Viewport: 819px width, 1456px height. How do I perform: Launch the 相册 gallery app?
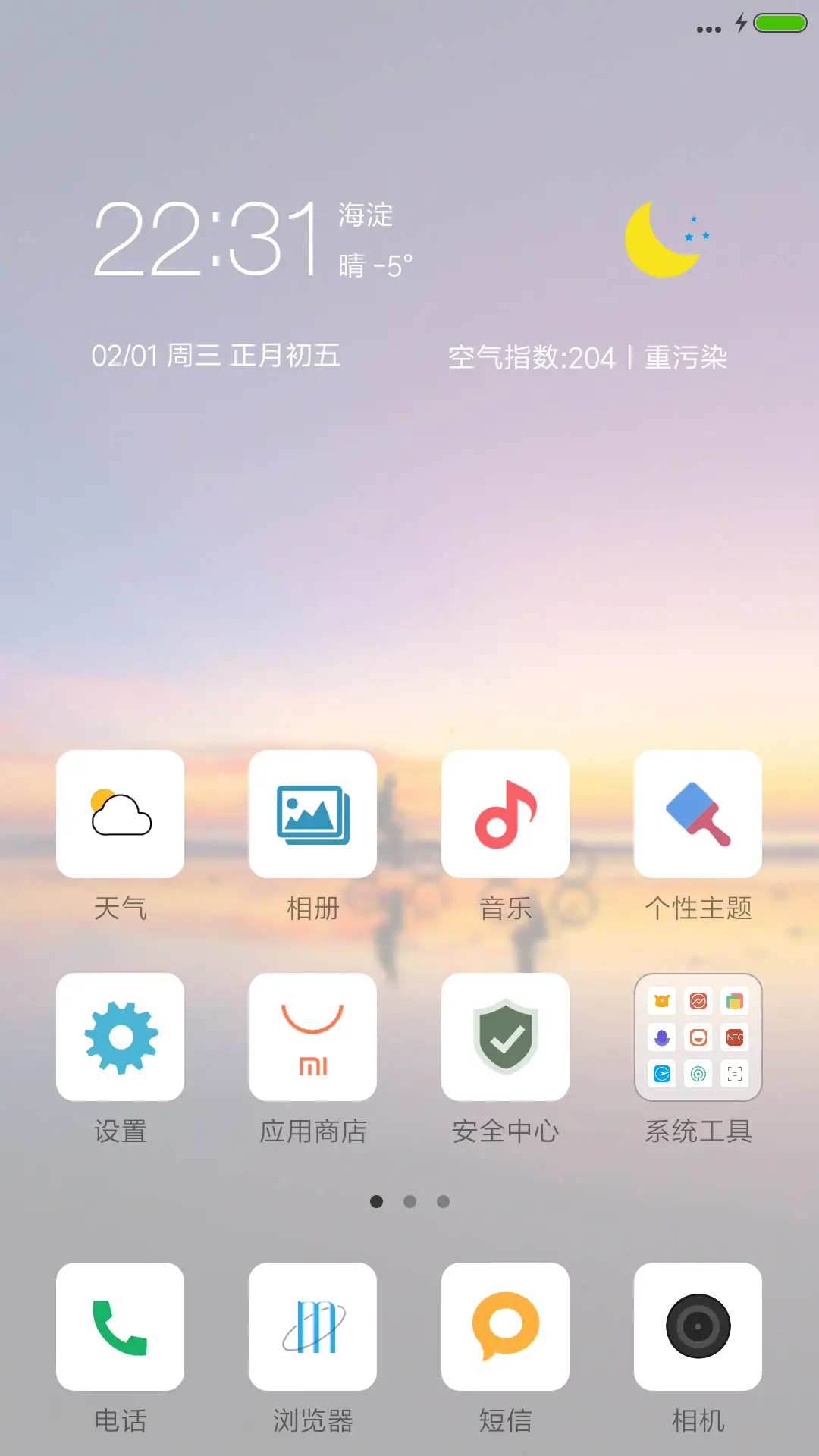(x=312, y=814)
